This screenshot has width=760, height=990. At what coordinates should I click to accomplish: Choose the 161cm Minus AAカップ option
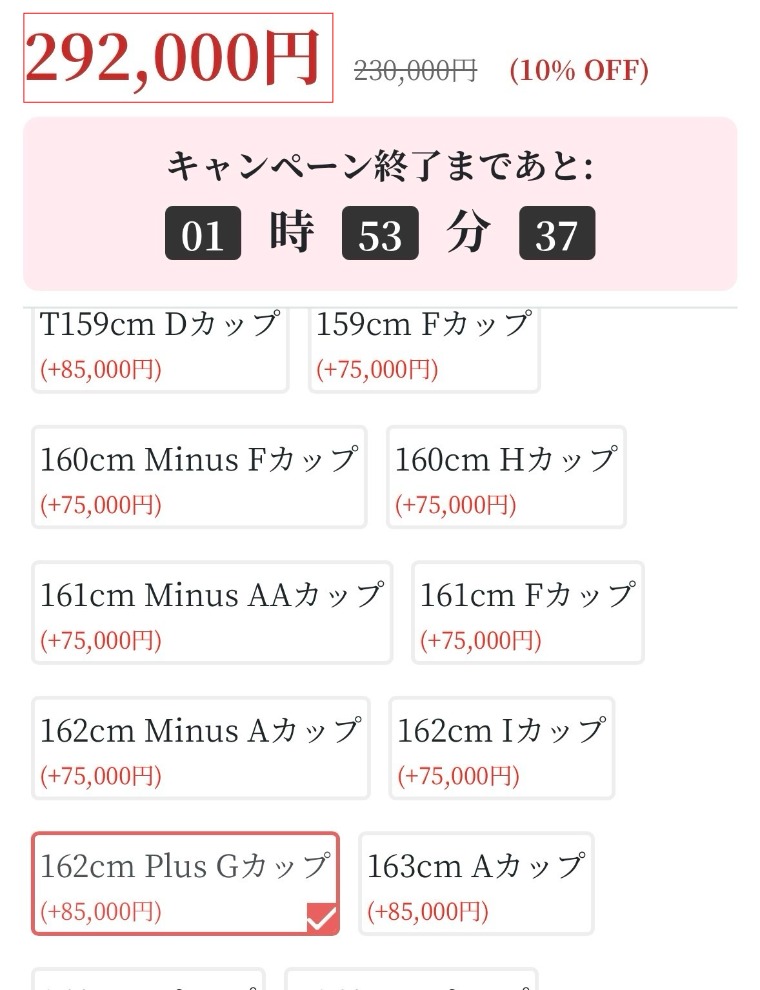(x=212, y=612)
